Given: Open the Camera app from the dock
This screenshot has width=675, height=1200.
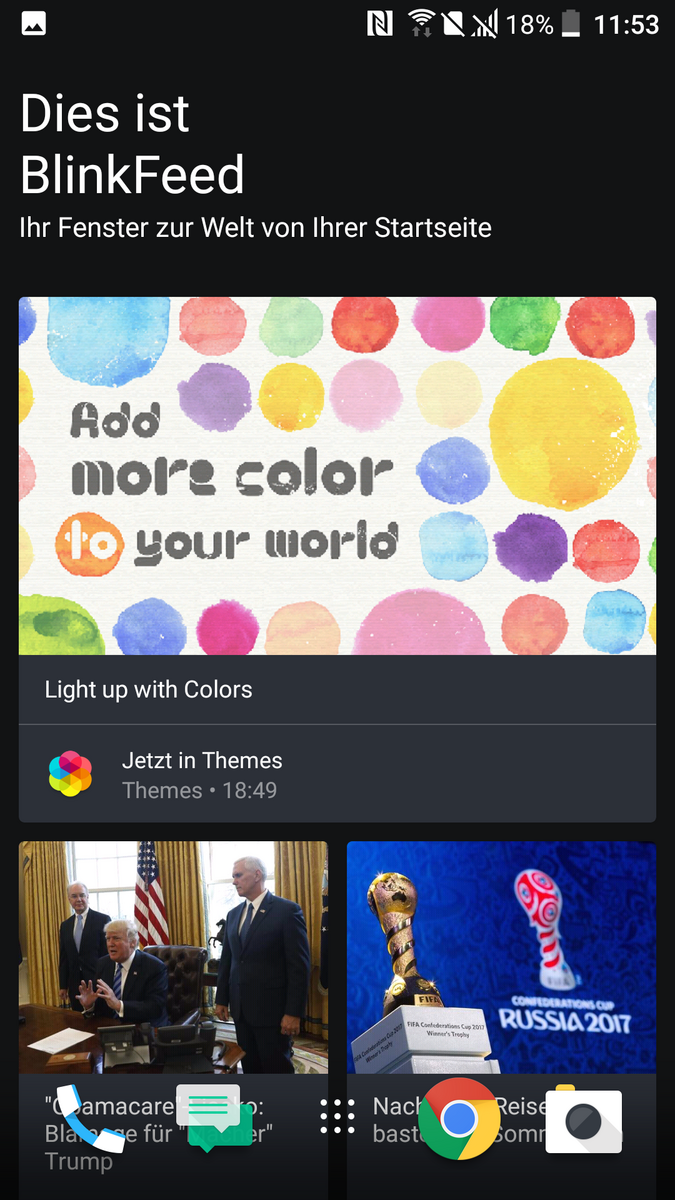Looking at the screenshot, I should (x=584, y=1120).
